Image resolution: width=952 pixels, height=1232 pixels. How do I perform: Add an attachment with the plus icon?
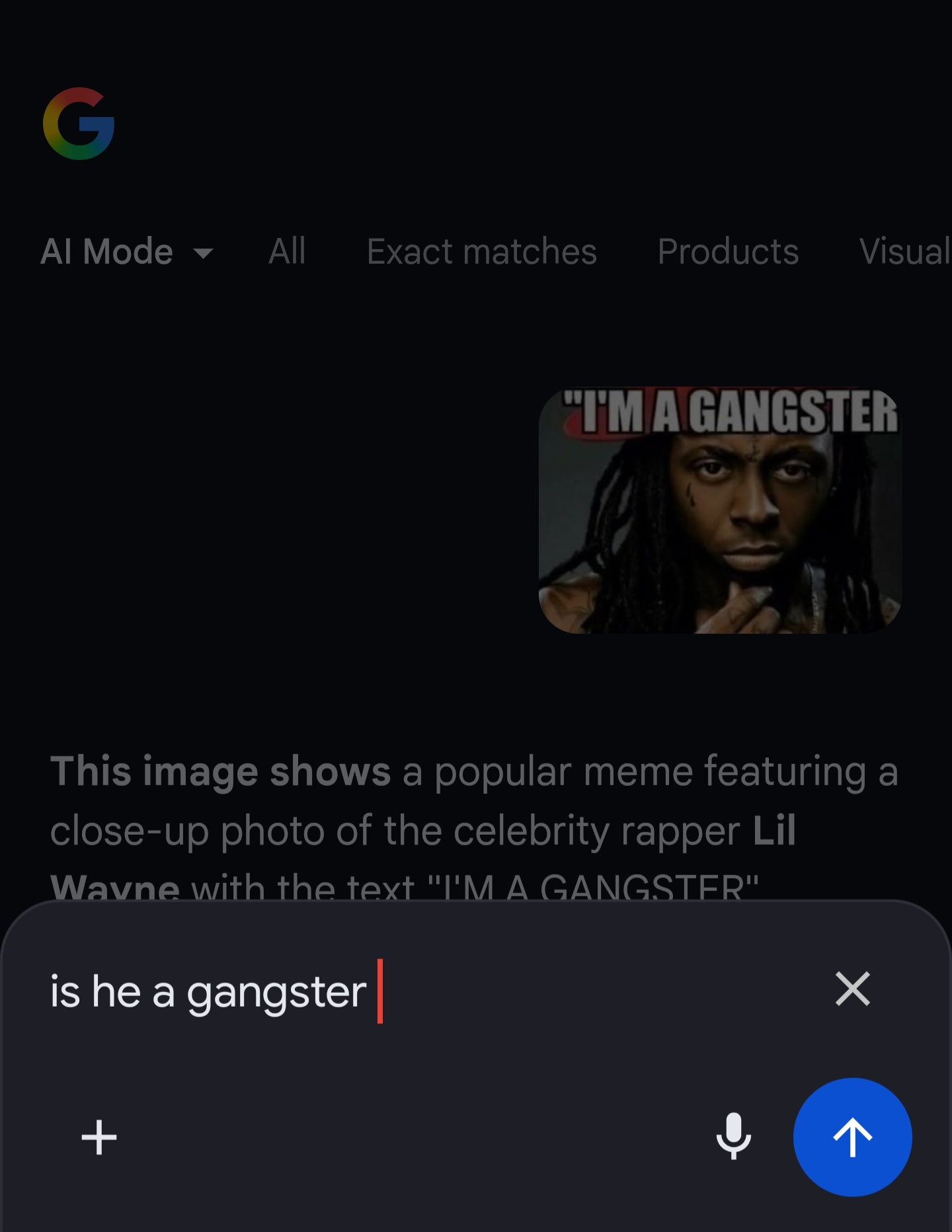click(x=99, y=1137)
